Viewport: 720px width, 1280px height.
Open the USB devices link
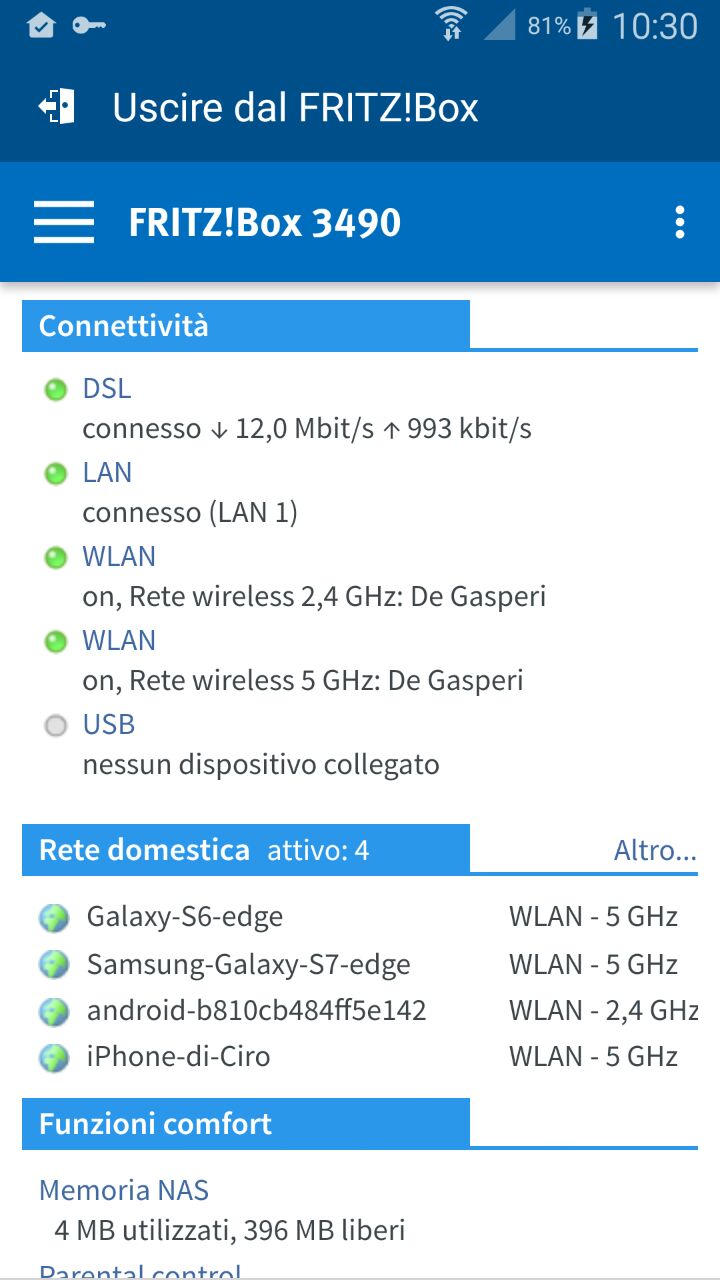[x=108, y=724]
